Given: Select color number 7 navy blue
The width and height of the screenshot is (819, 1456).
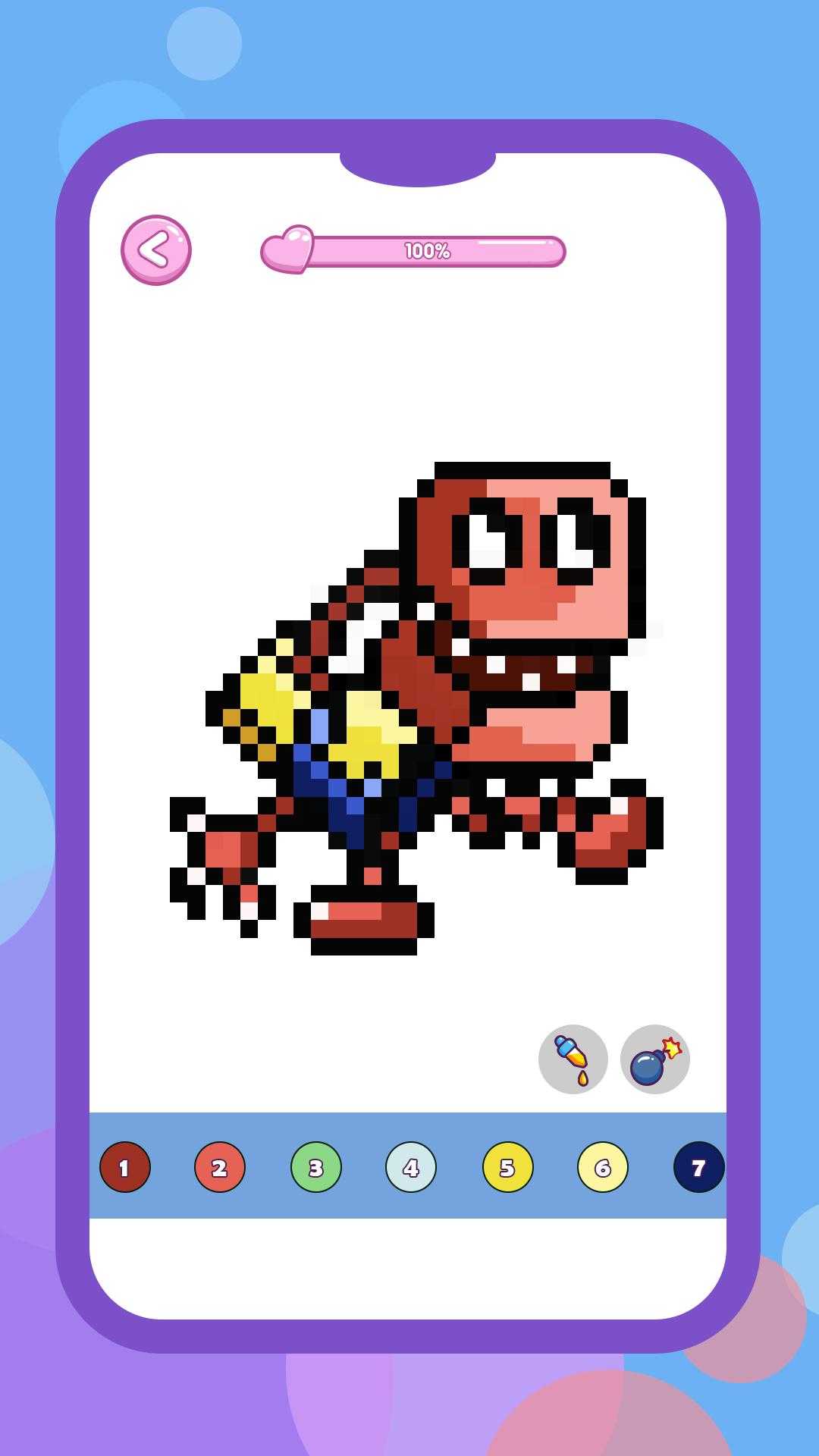Looking at the screenshot, I should click(x=699, y=1167).
